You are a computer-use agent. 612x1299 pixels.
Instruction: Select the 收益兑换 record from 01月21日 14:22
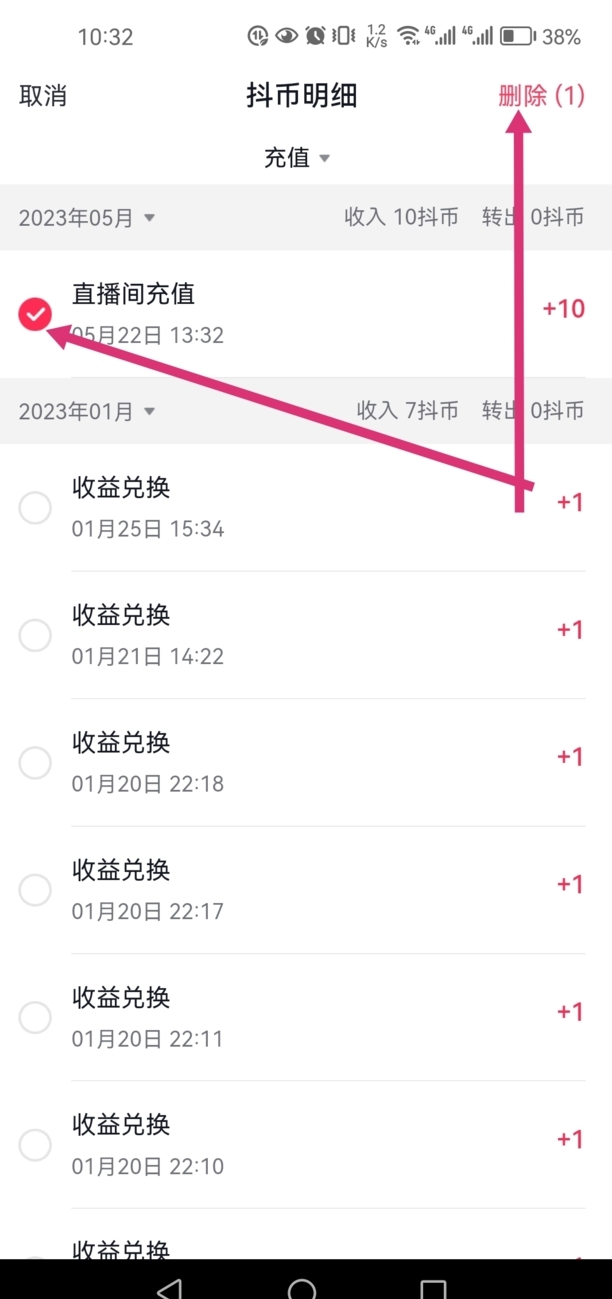pyautogui.click(x=35, y=635)
